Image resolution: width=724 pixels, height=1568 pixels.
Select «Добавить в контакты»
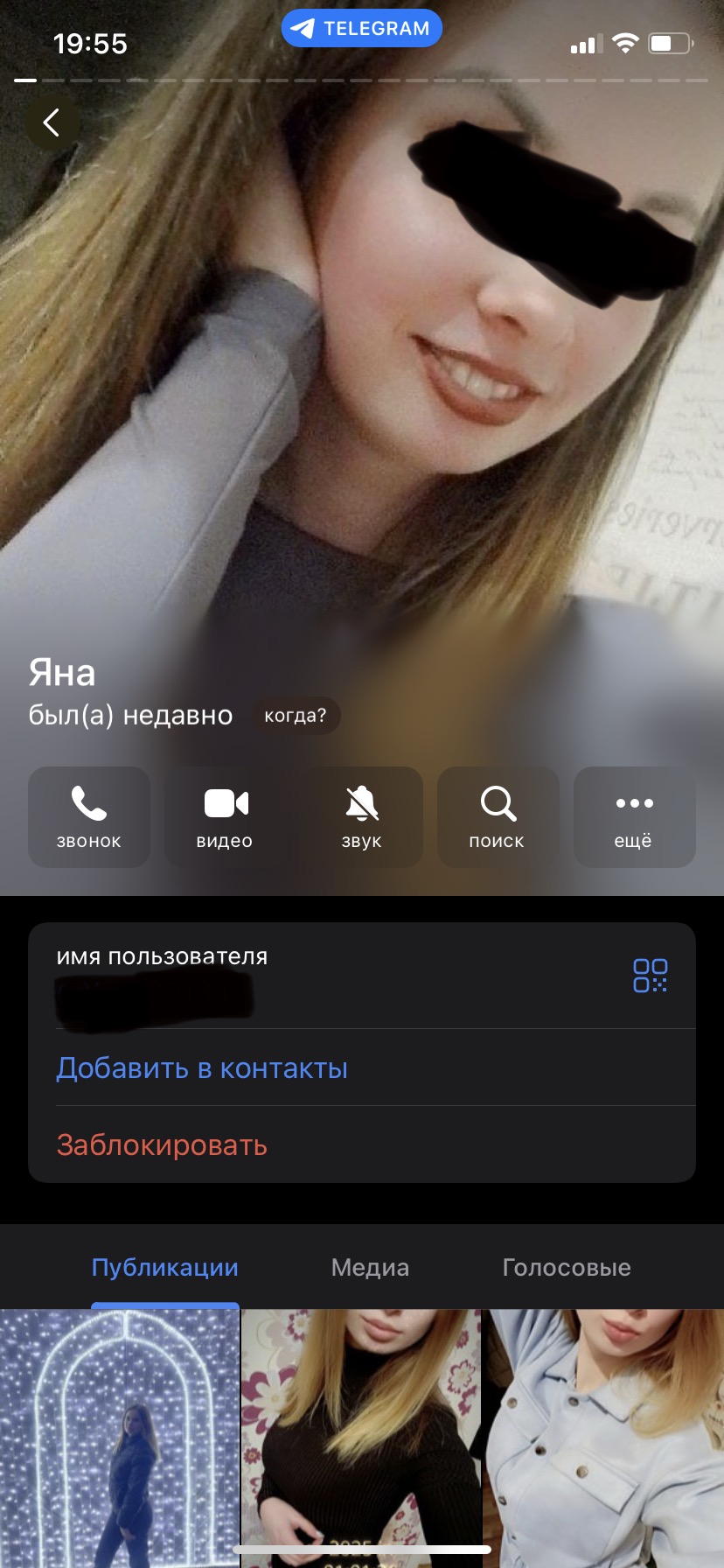202,1068
